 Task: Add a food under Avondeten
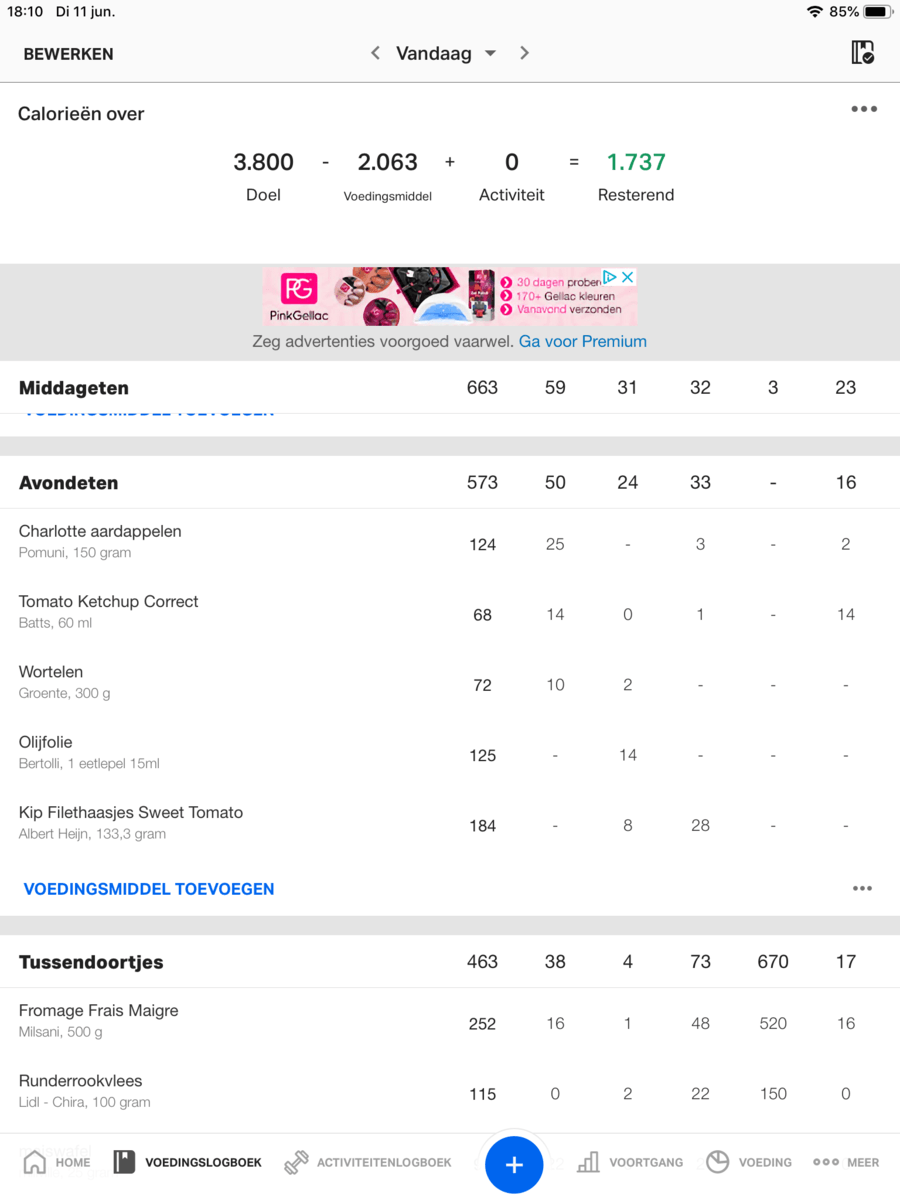[x=149, y=889]
